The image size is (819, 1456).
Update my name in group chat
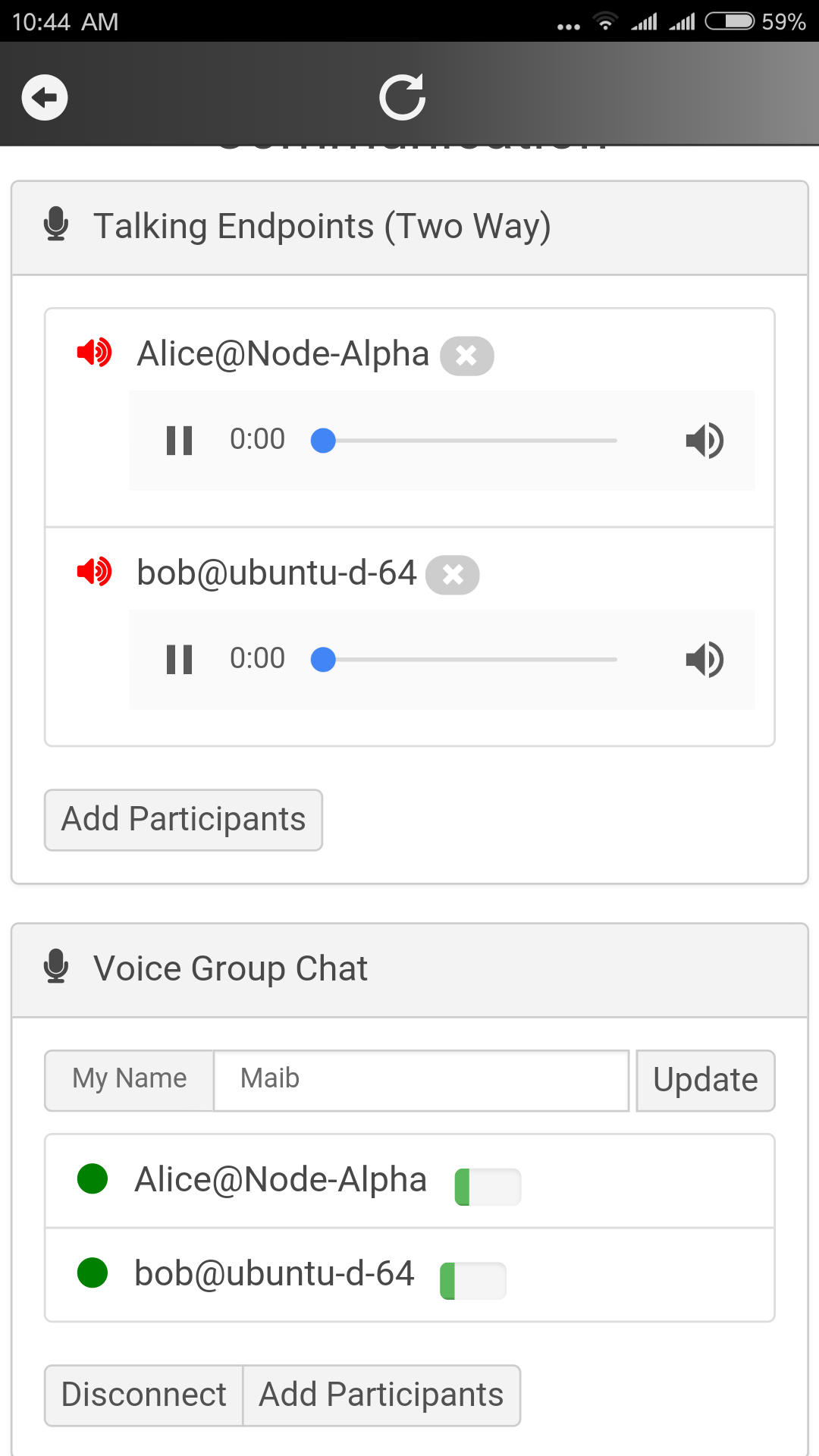705,1080
